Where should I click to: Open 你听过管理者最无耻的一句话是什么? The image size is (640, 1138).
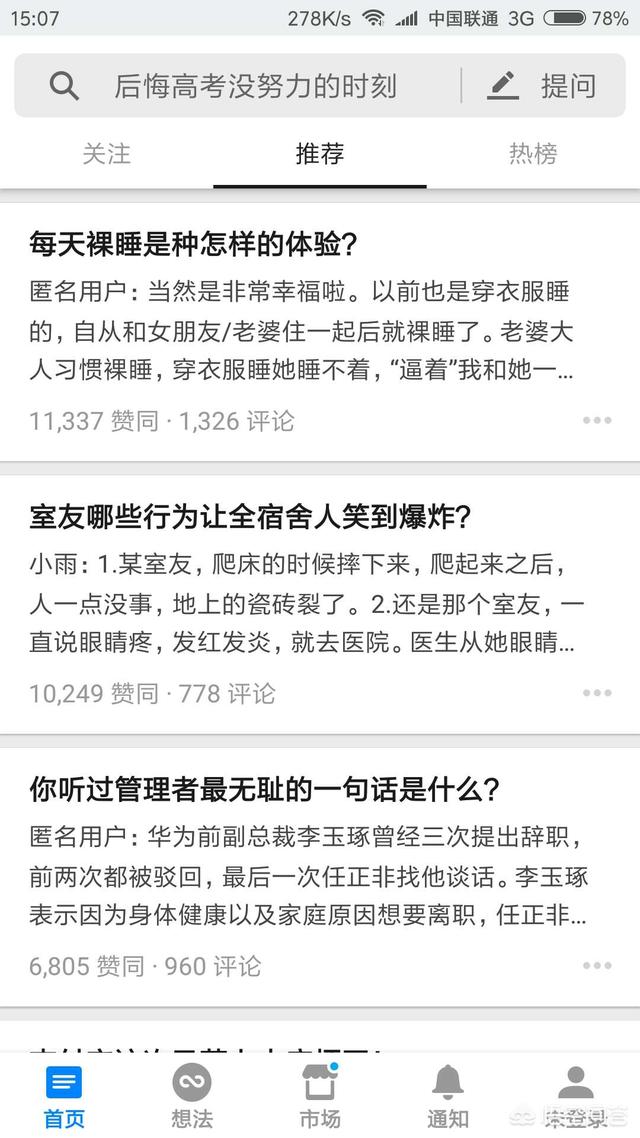pyautogui.click(x=264, y=790)
